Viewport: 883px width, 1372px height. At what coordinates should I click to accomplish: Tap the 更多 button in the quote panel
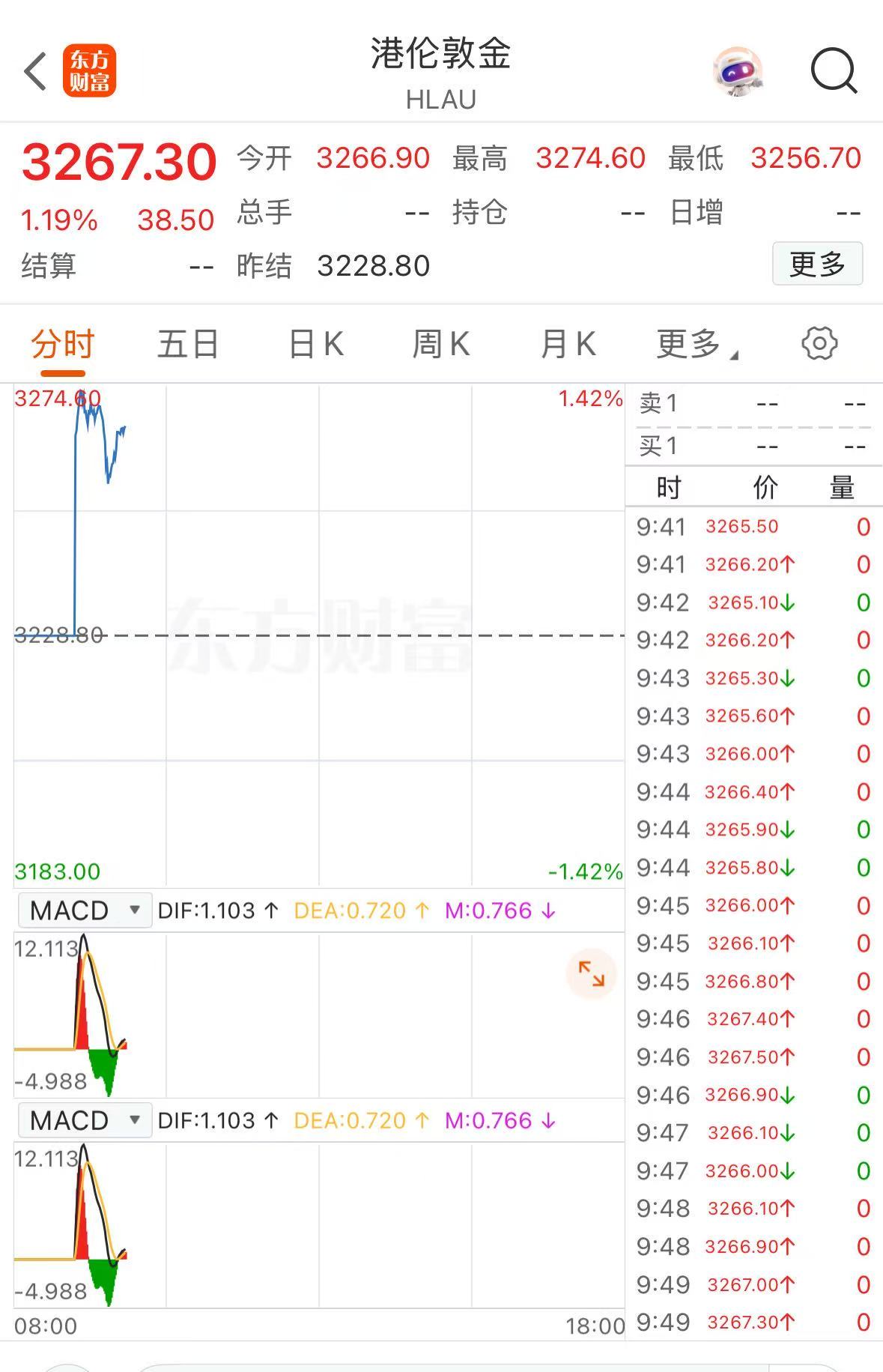pos(817,264)
